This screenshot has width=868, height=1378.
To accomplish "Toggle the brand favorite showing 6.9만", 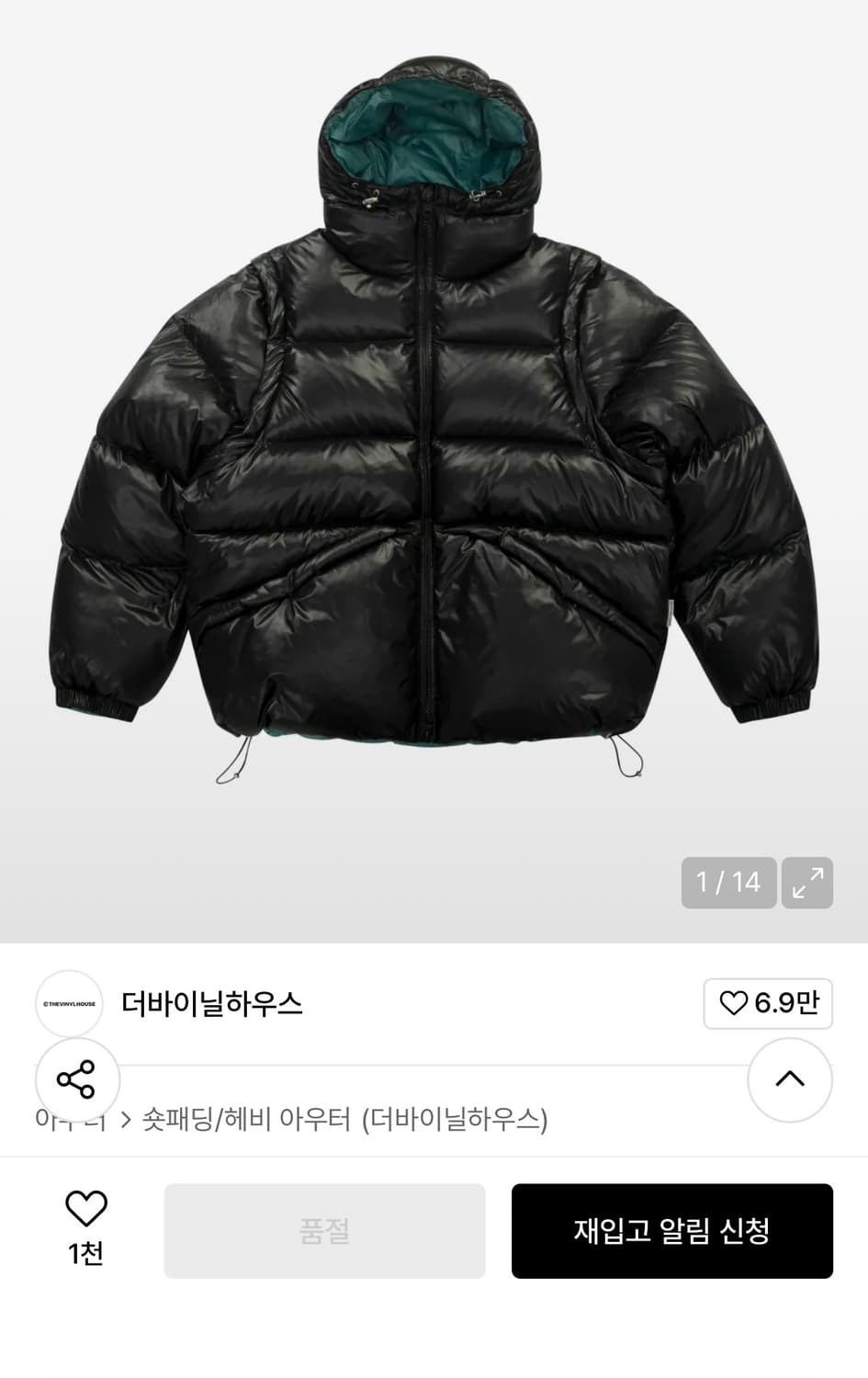I will (x=768, y=1004).
